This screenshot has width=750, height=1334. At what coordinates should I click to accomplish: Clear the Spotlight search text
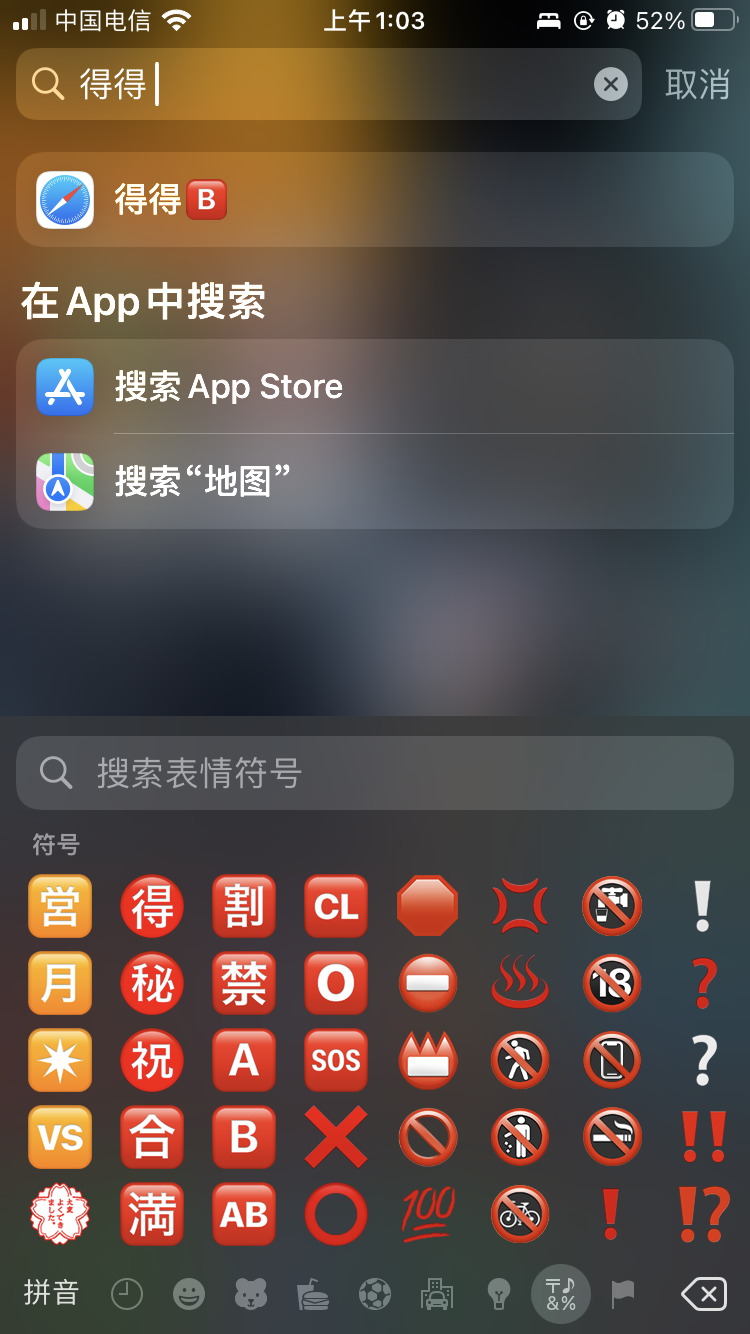coord(611,84)
